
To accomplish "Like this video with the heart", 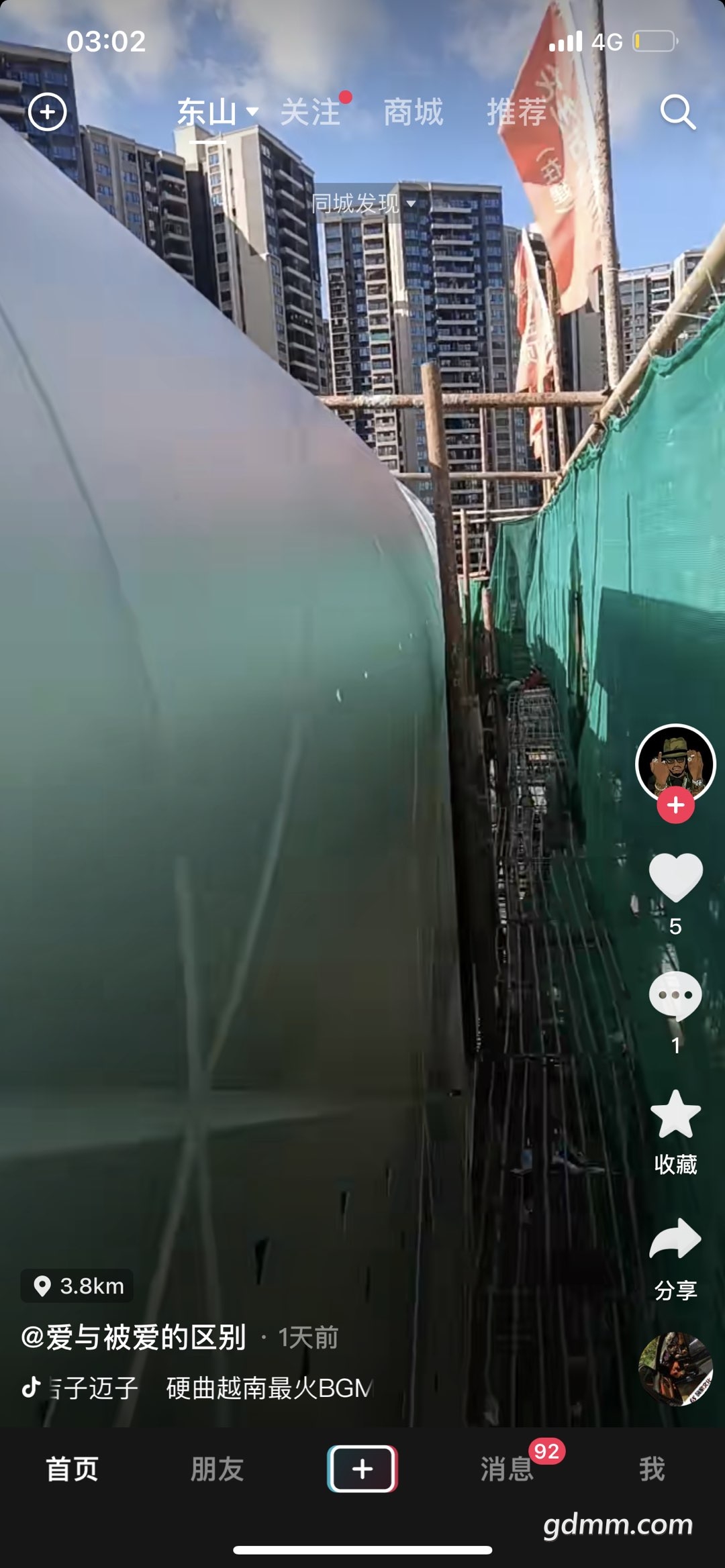I will point(675,878).
